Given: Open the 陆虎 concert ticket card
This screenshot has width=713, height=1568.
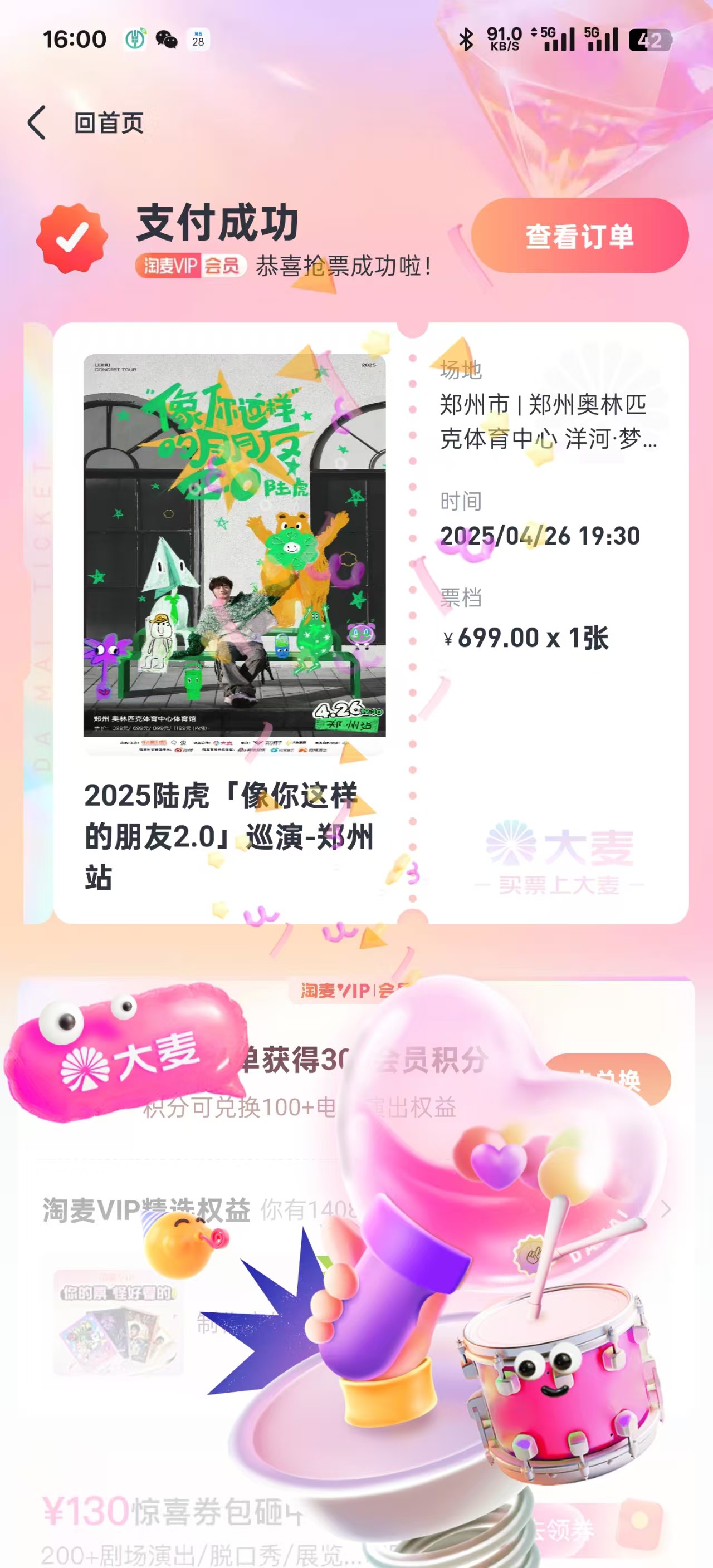Looking at the screenshot, I should [x=371, y=623].
